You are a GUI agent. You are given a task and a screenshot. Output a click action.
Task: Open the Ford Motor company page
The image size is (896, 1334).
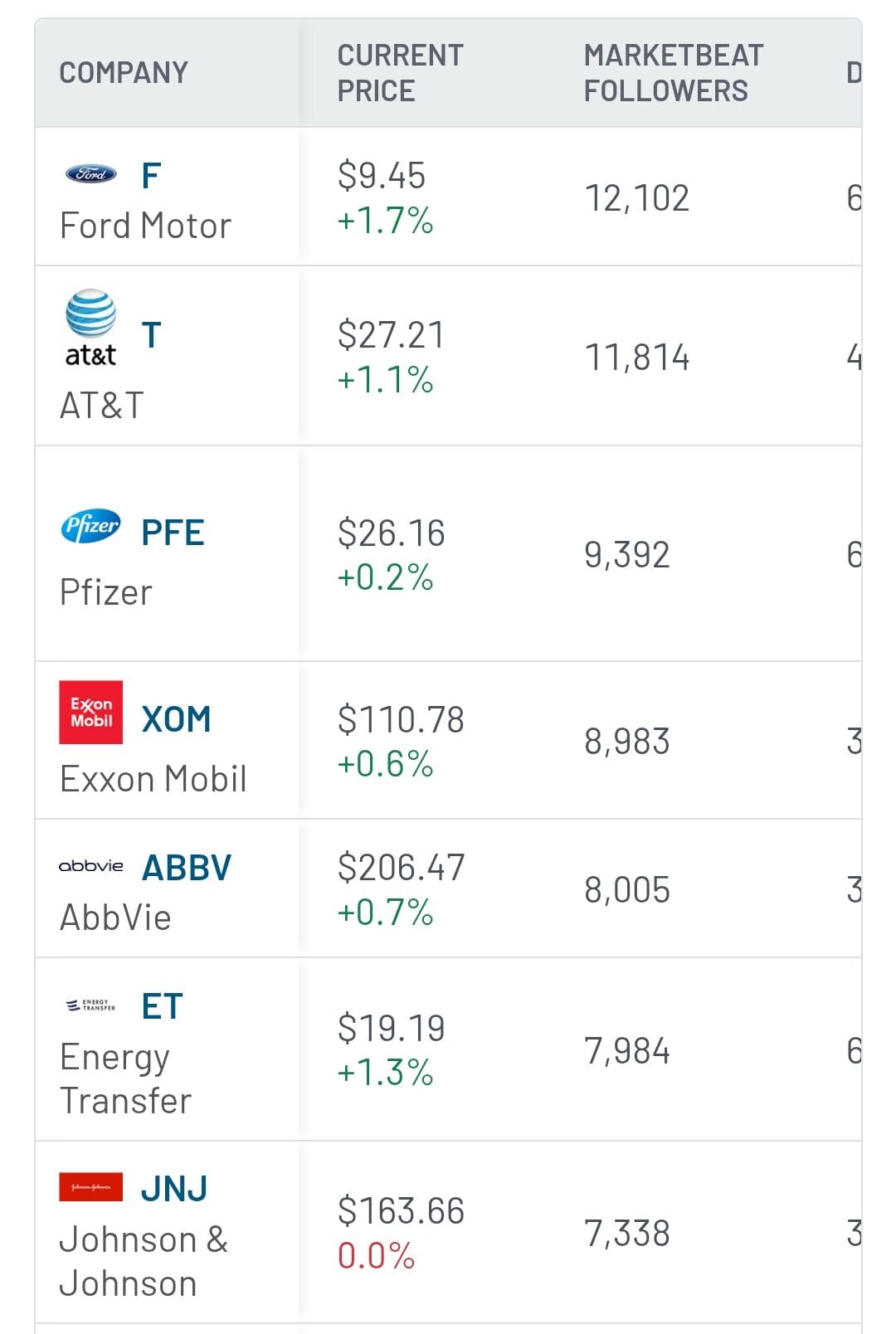143,225
